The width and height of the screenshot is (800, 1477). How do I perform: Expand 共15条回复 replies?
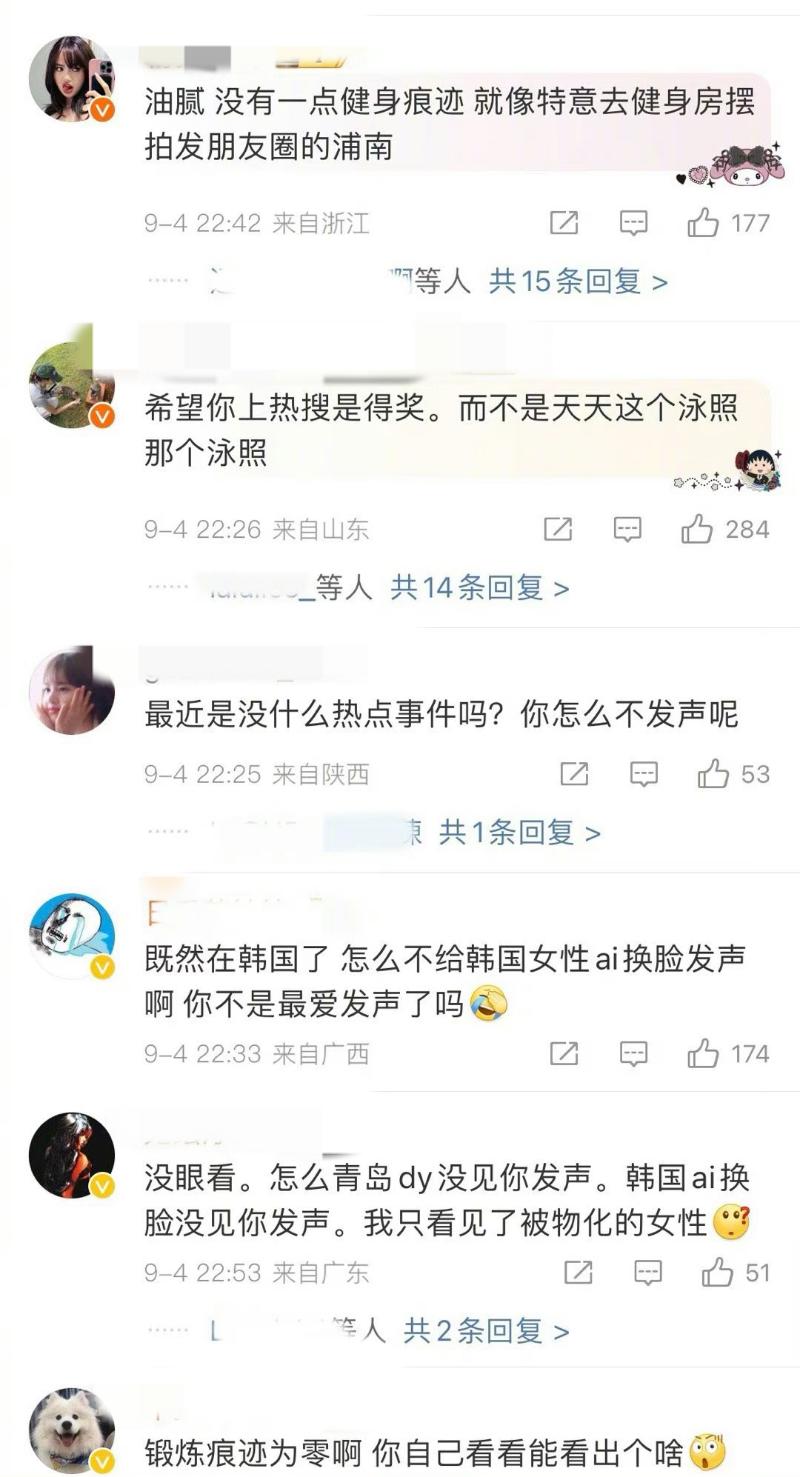pos(577,282)
